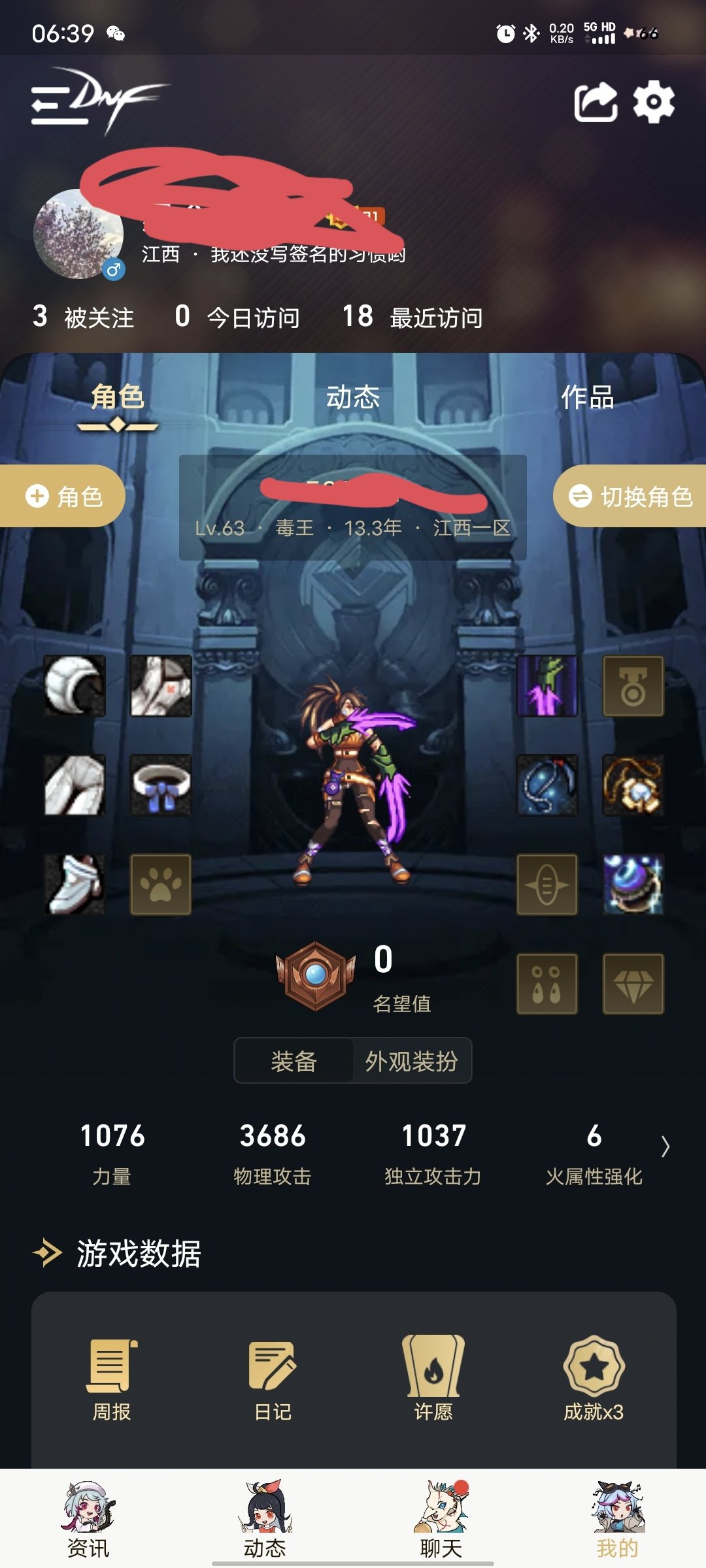Select the 装备 segment
Viewport: 706px width, 1568px height.
point(294,1061)
